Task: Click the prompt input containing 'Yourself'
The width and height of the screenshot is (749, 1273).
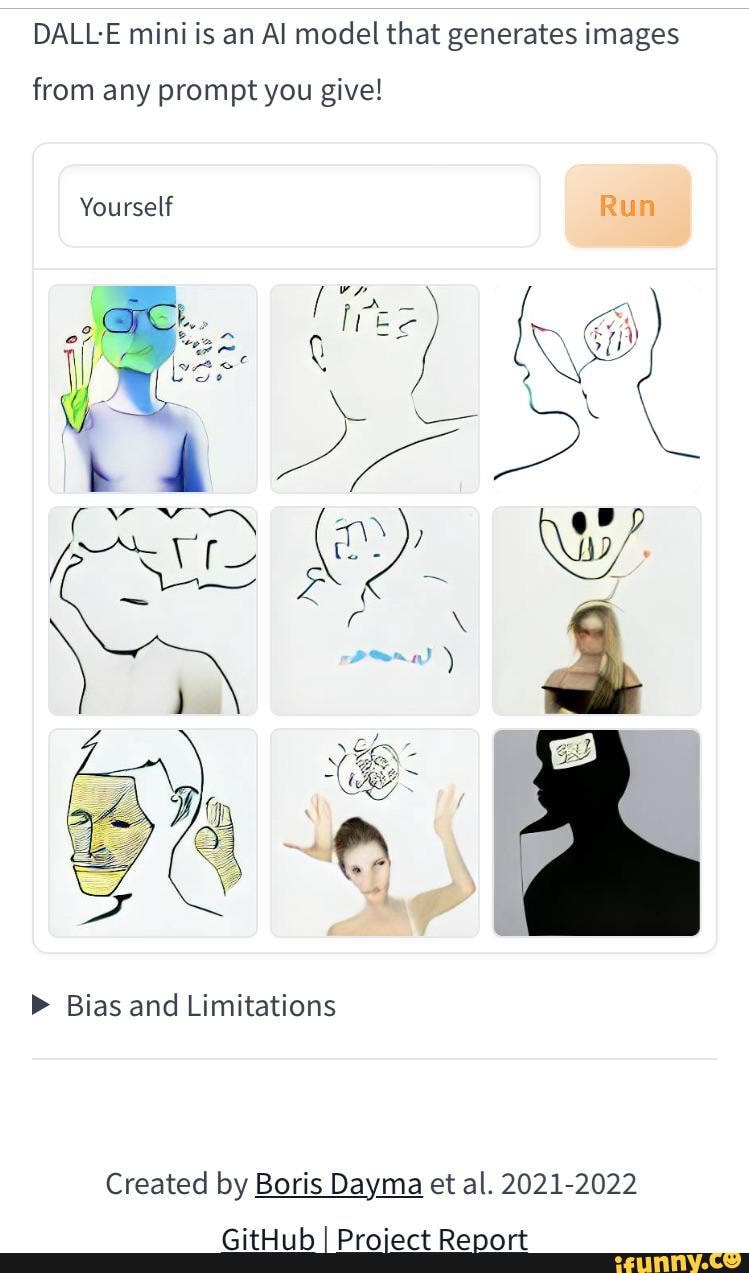Action: coord(300,206)
